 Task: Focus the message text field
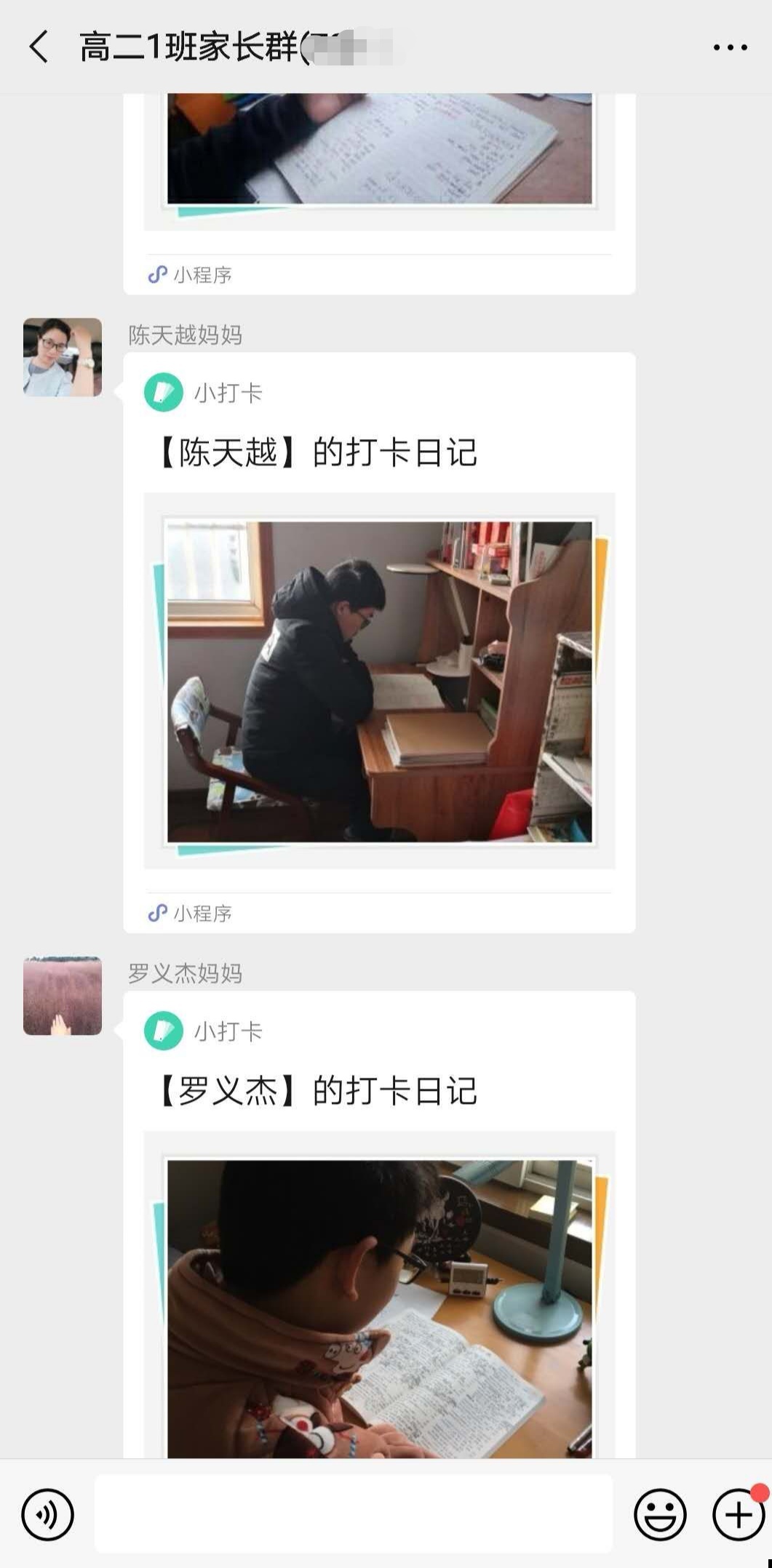pos(354,1514)
